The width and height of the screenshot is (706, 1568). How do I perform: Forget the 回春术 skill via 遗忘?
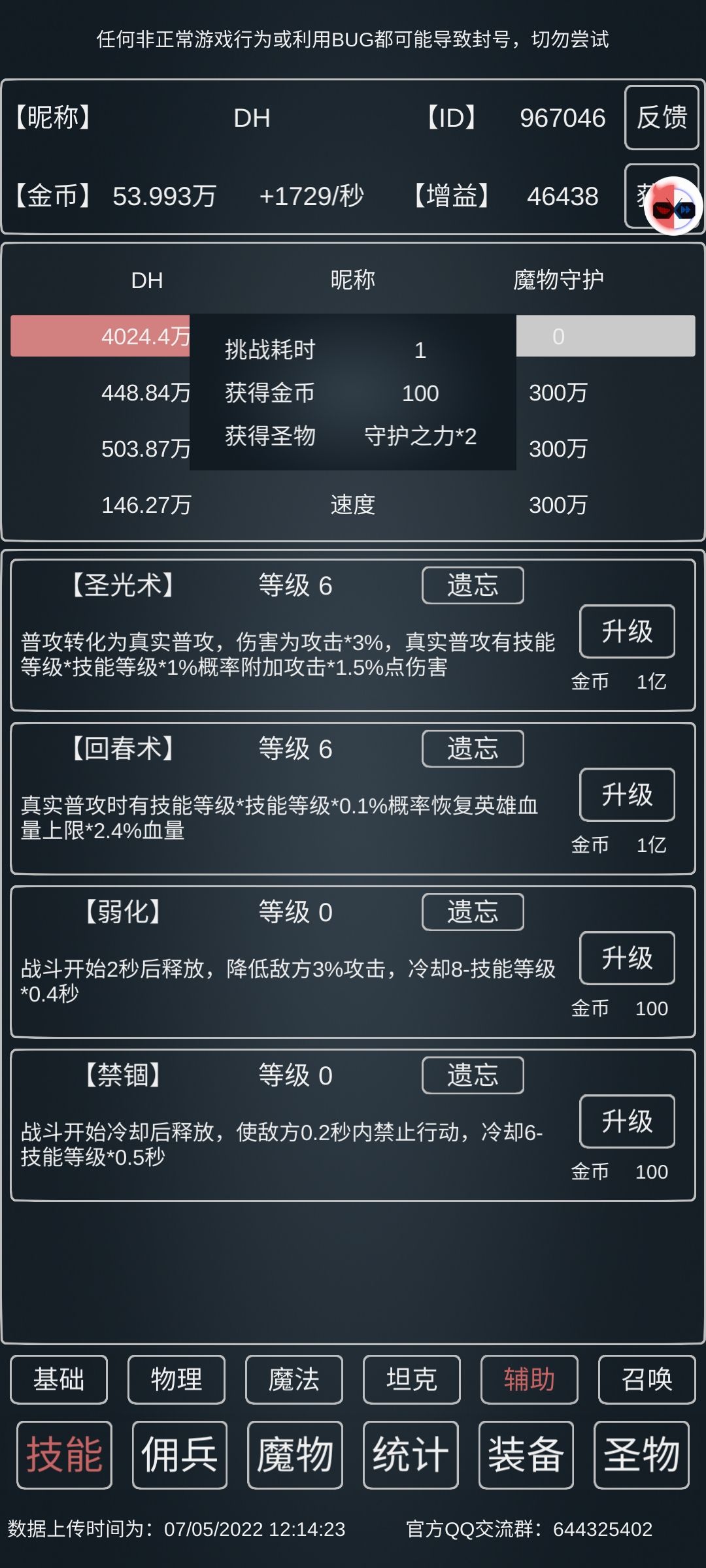(472, 749)
